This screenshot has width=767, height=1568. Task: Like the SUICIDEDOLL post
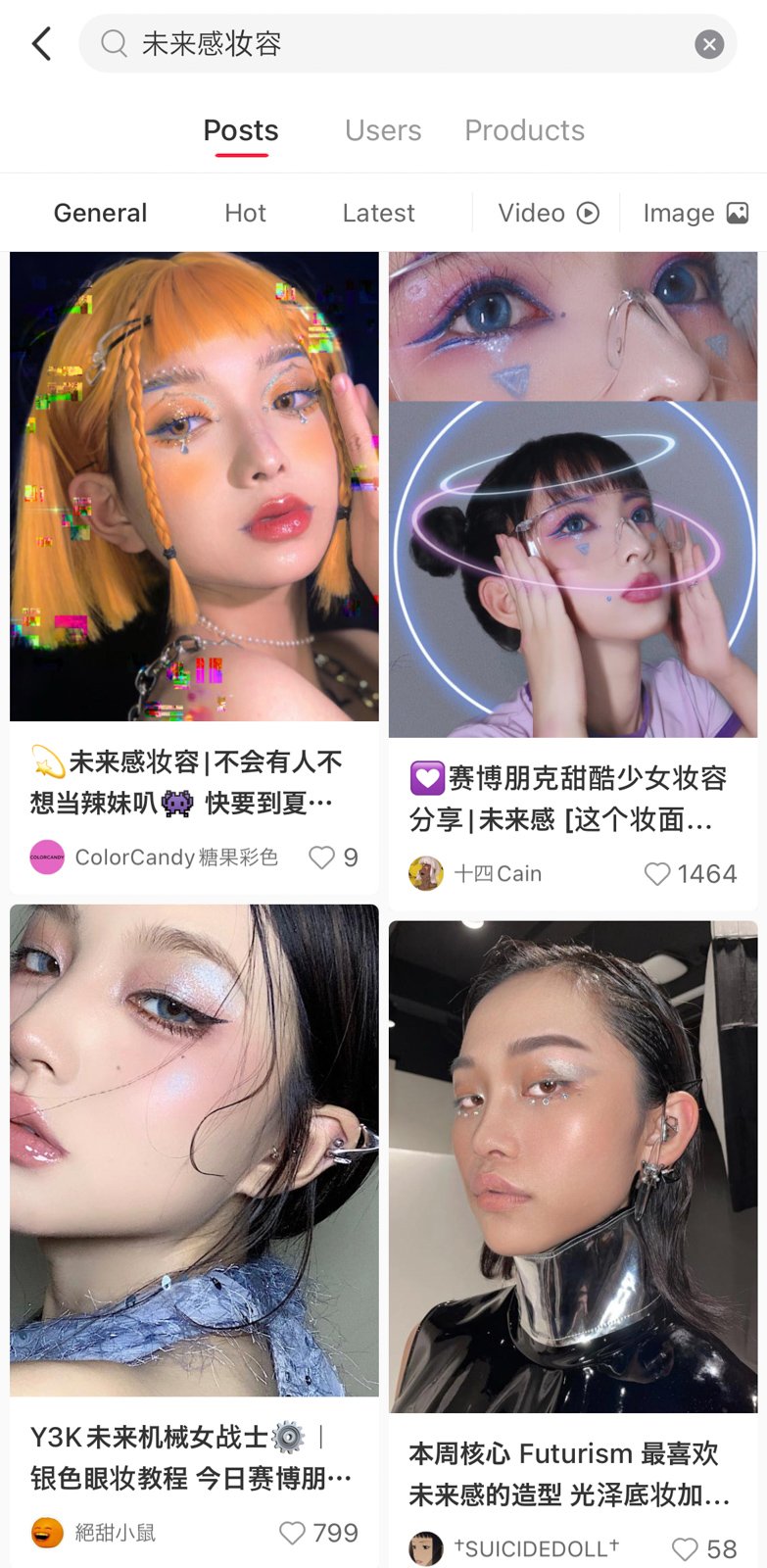click(685, 1549)
